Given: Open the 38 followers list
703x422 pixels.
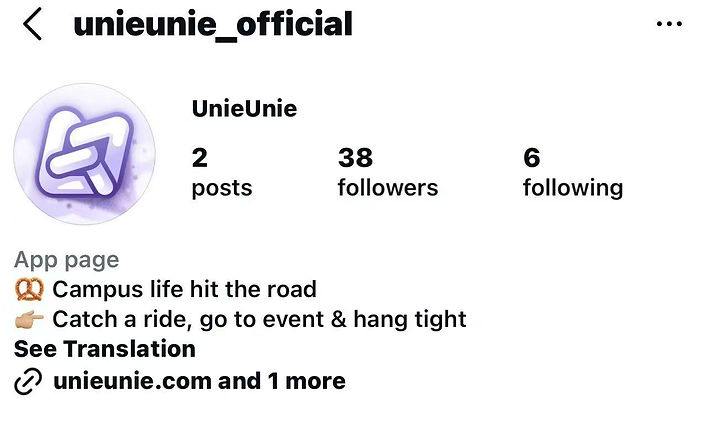Looking at the screenshot, I should (x=387, y=172).
